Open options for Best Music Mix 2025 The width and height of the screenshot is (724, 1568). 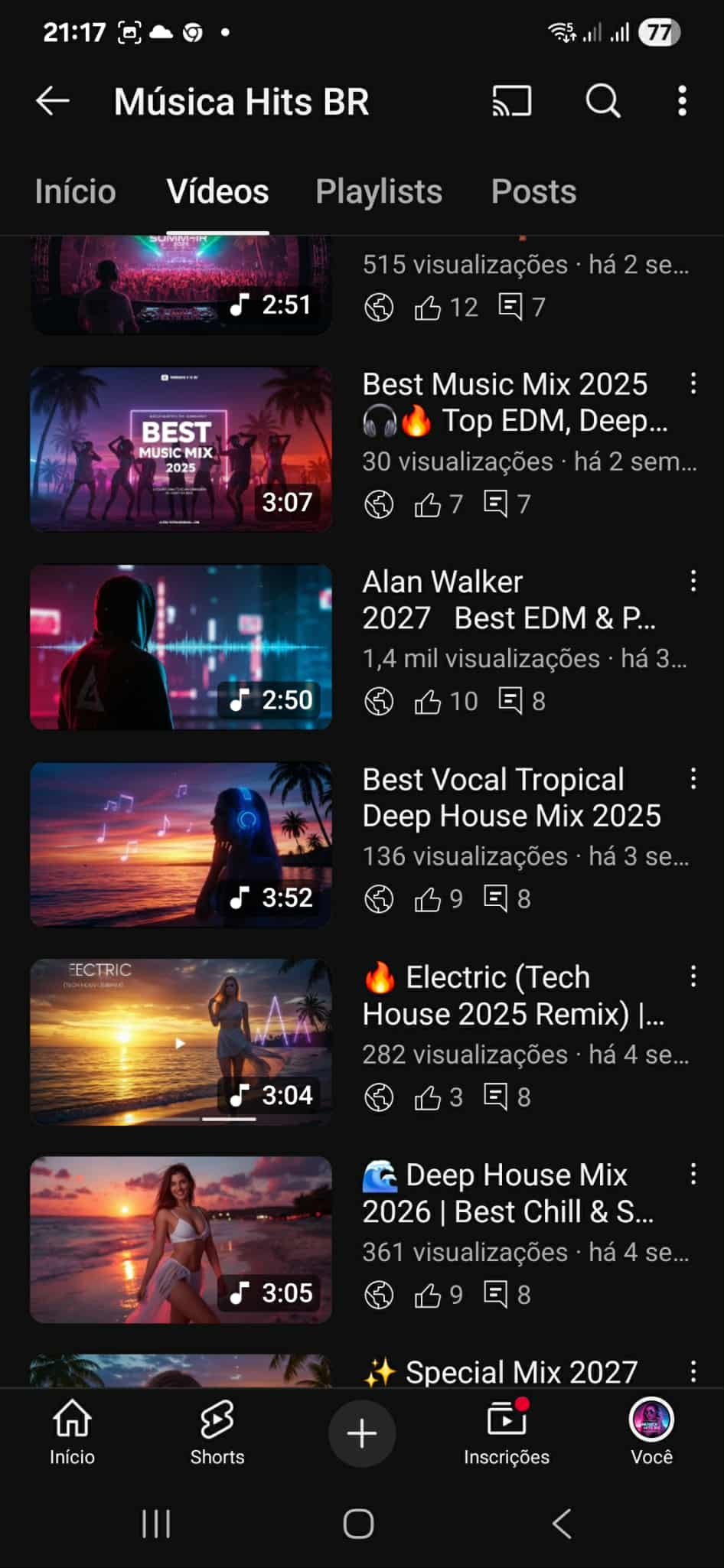pos(693,383)
